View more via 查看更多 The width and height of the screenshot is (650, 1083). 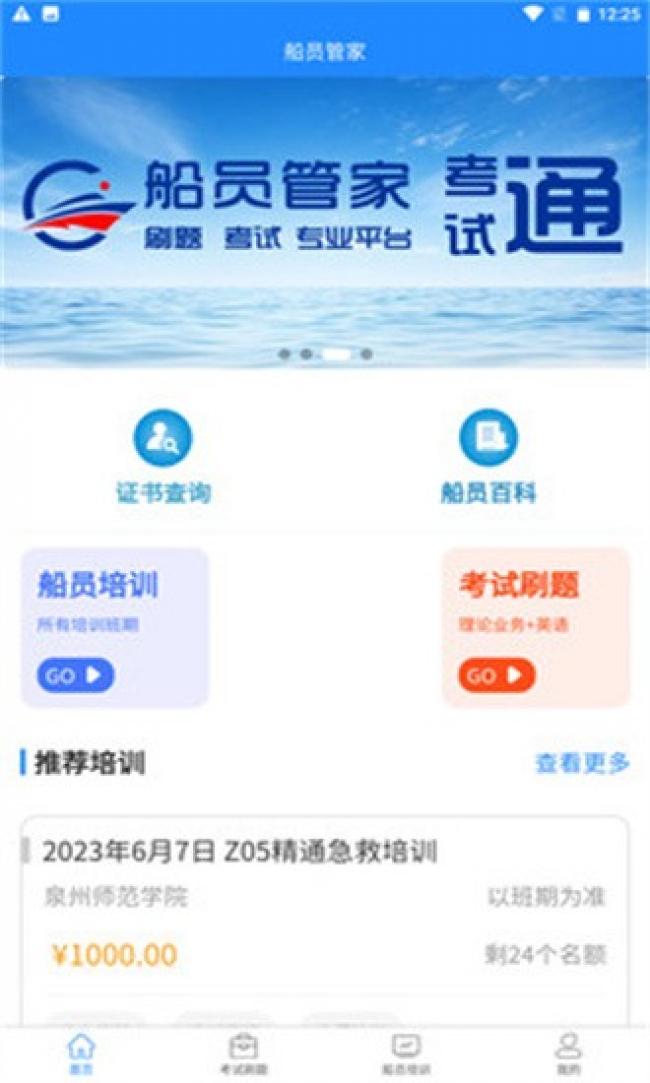(582, 763)
